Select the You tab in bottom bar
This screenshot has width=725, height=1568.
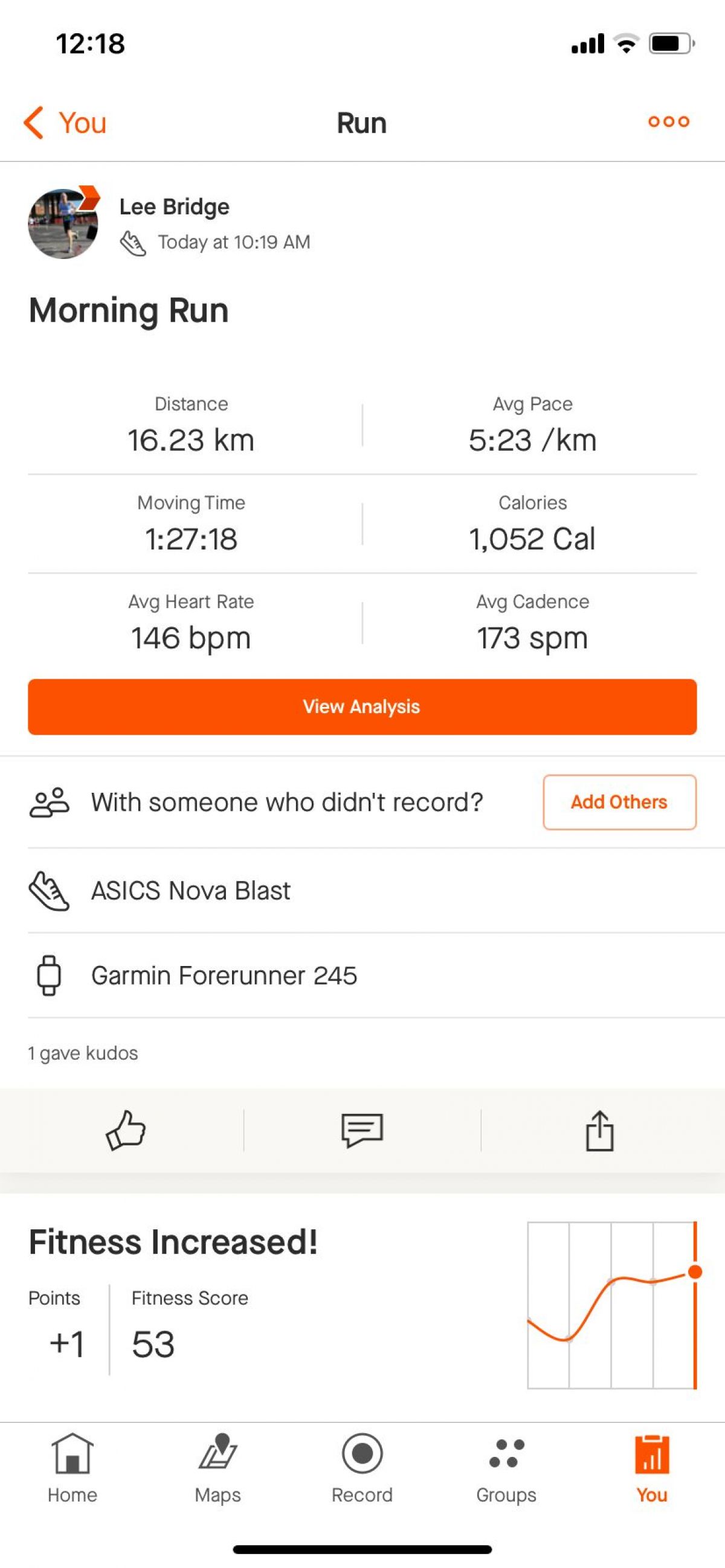652,1468
